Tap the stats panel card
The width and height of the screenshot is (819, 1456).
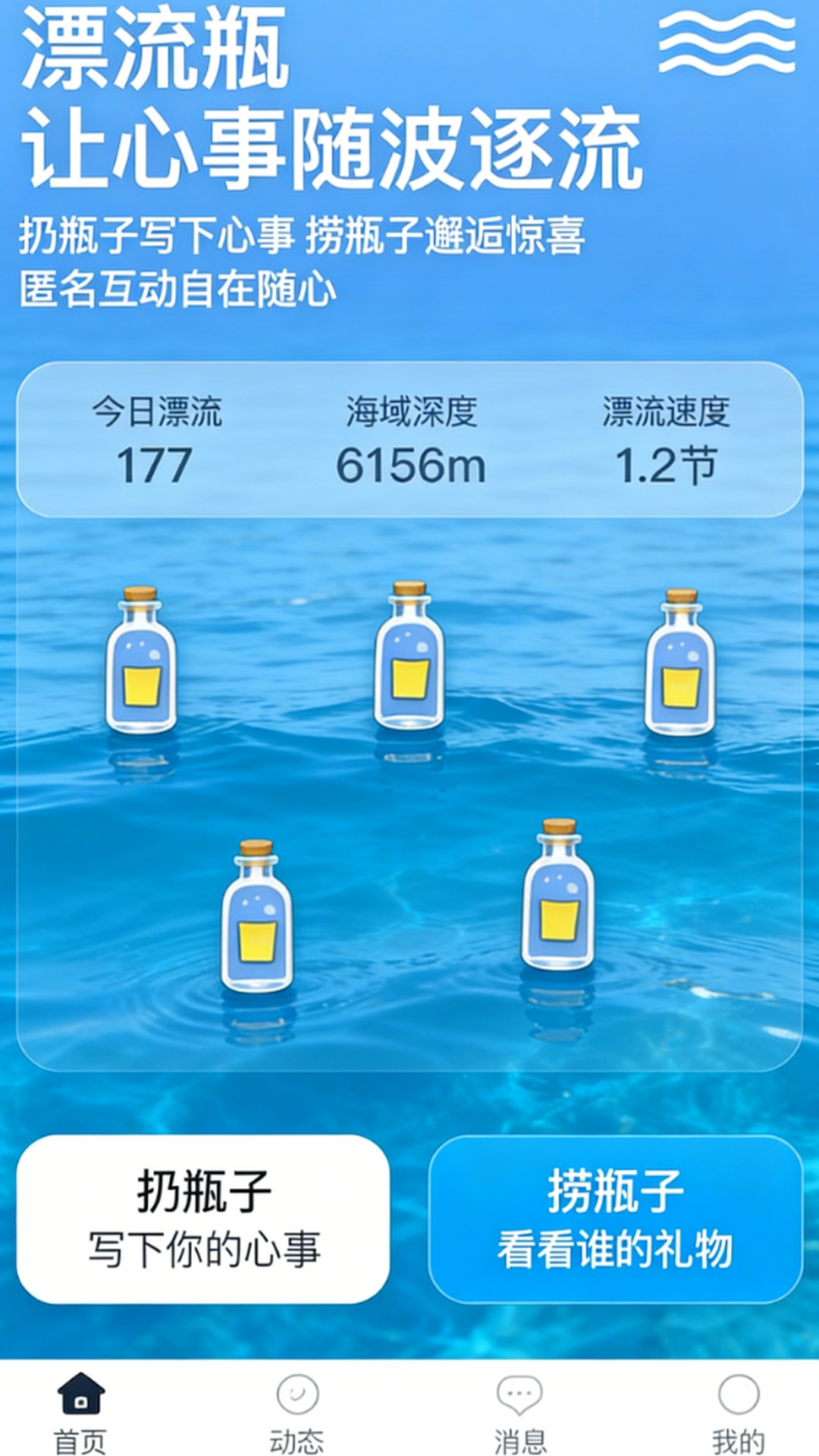click(409, 440)
